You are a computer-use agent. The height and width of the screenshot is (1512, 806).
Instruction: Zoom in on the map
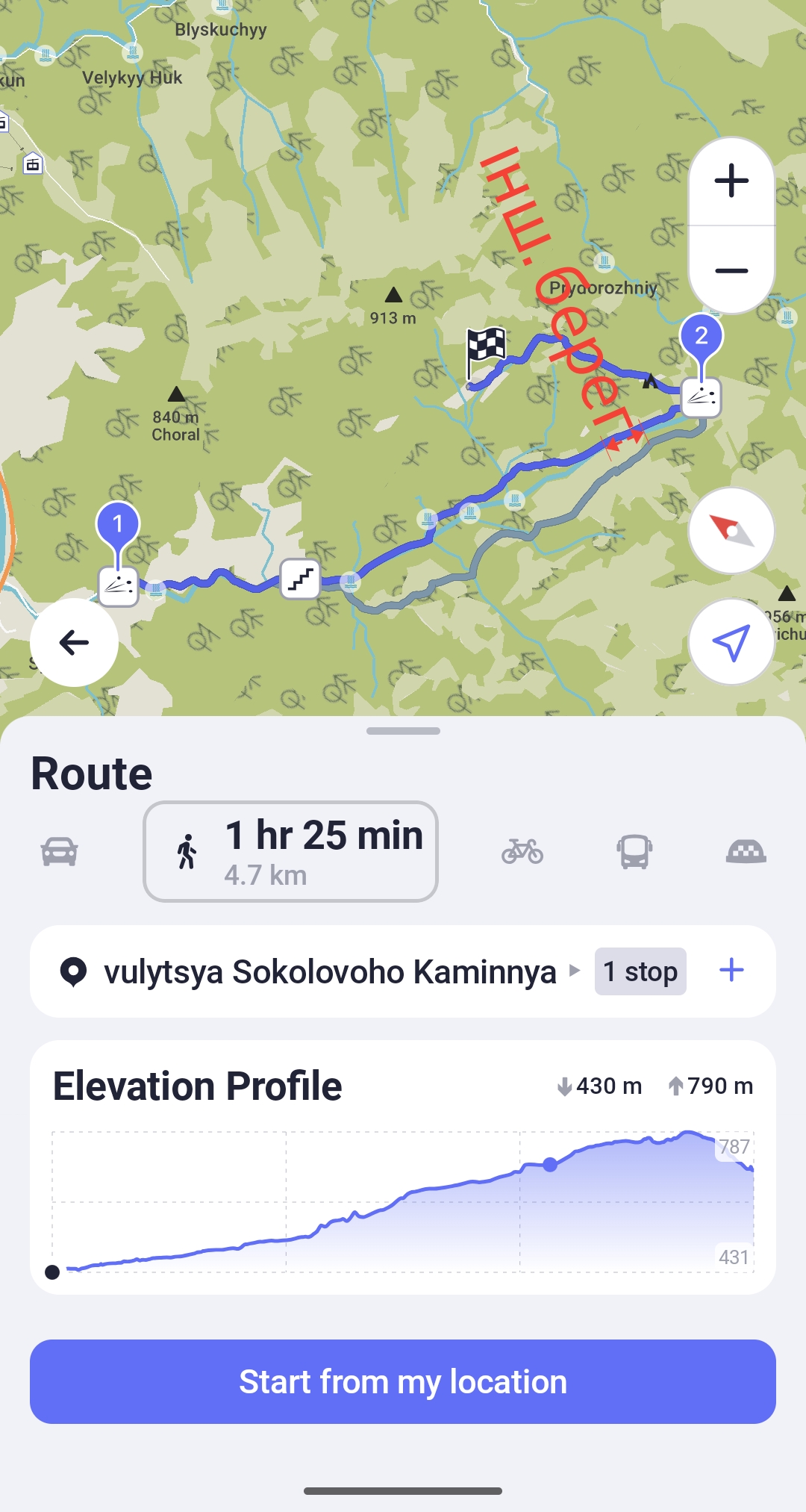click(731, 181)
